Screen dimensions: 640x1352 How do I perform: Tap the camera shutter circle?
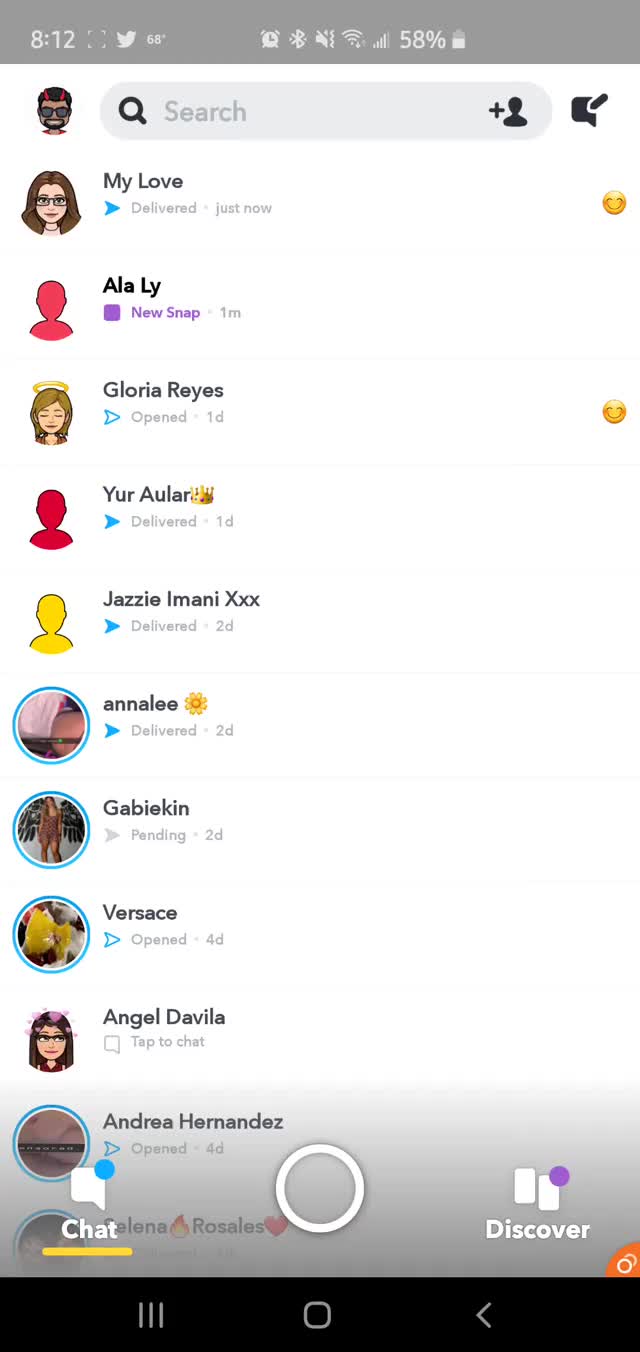pyautogui.click(x=320, y=1189)
